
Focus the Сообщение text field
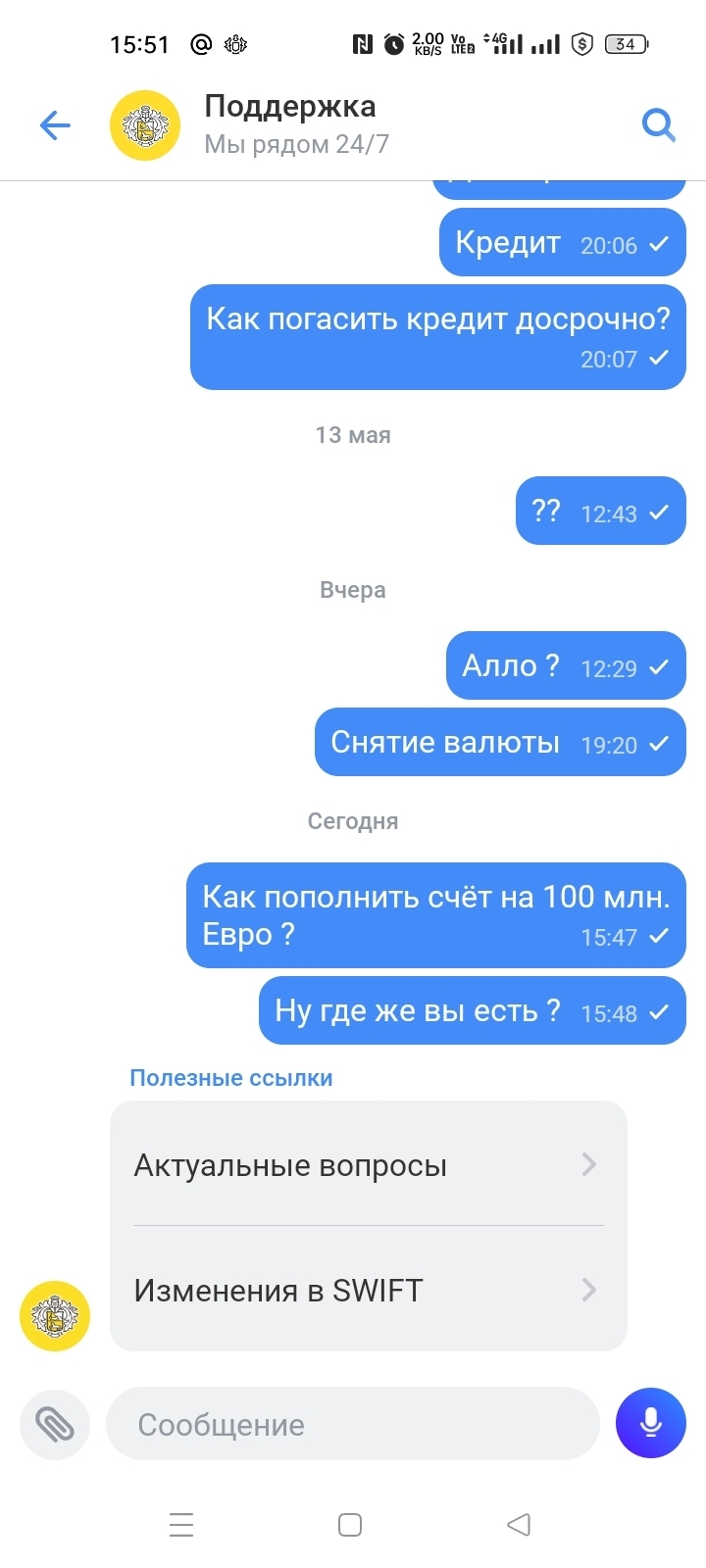click(353, 1424)
